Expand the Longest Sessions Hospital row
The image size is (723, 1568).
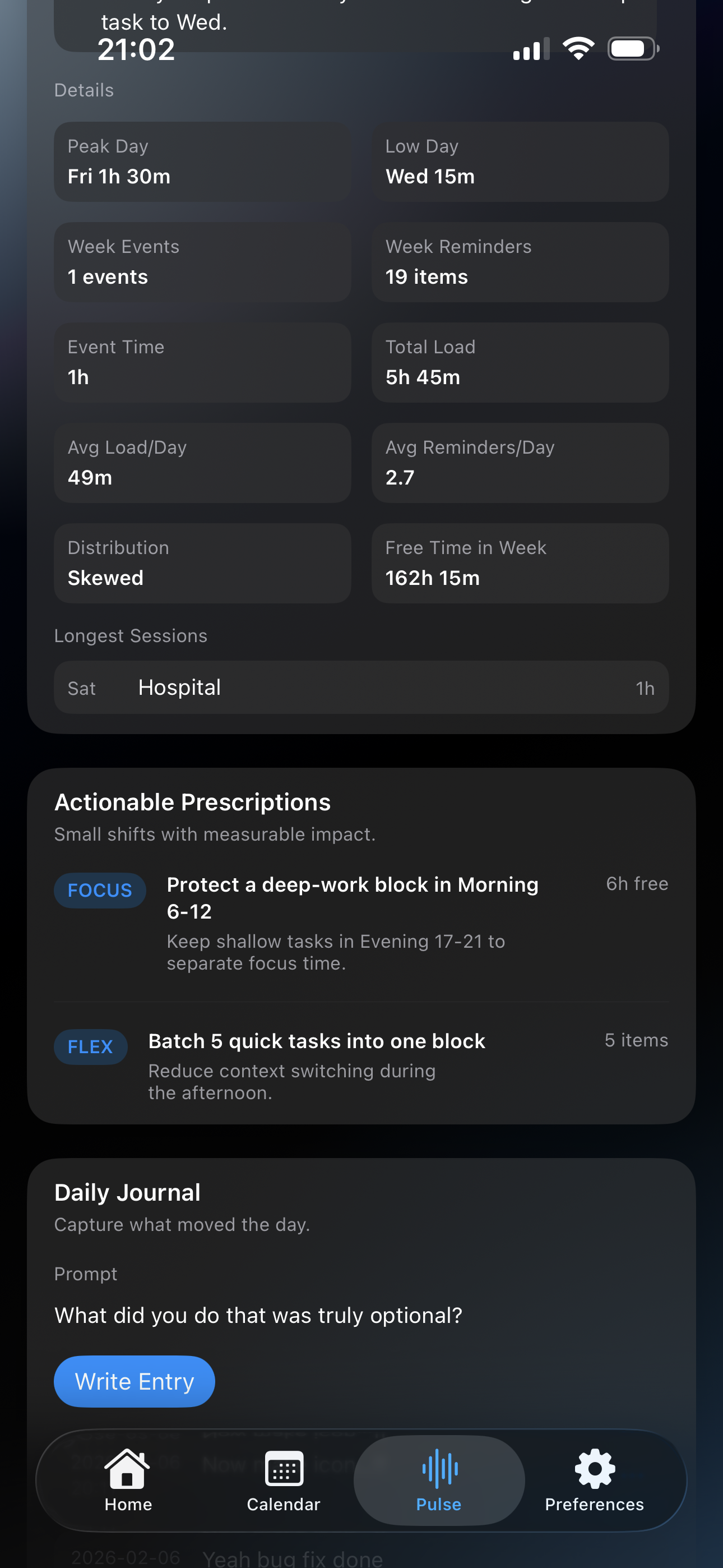click(361, 688)
